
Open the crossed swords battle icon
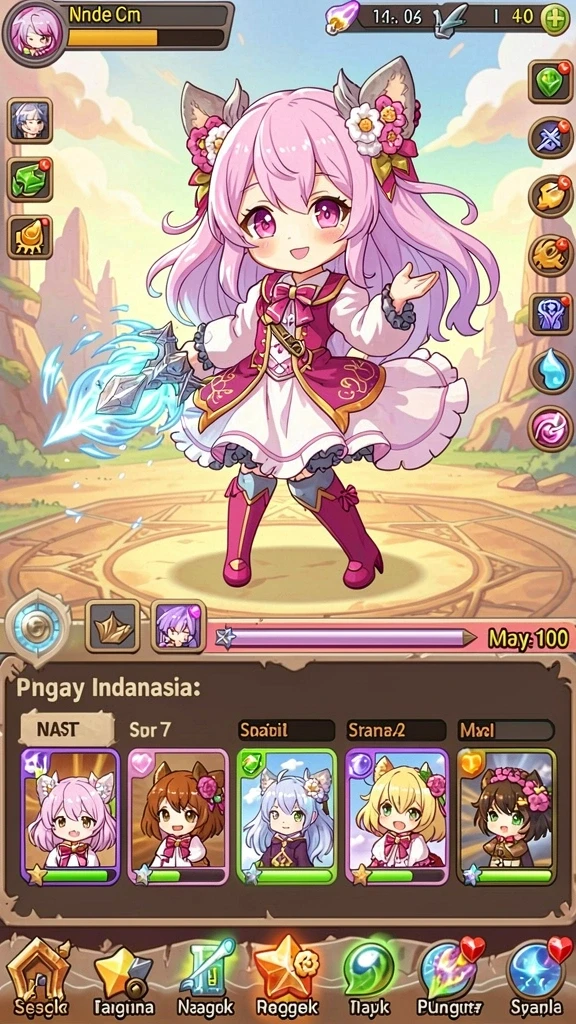pyautogui.click(x=551, y=139)
